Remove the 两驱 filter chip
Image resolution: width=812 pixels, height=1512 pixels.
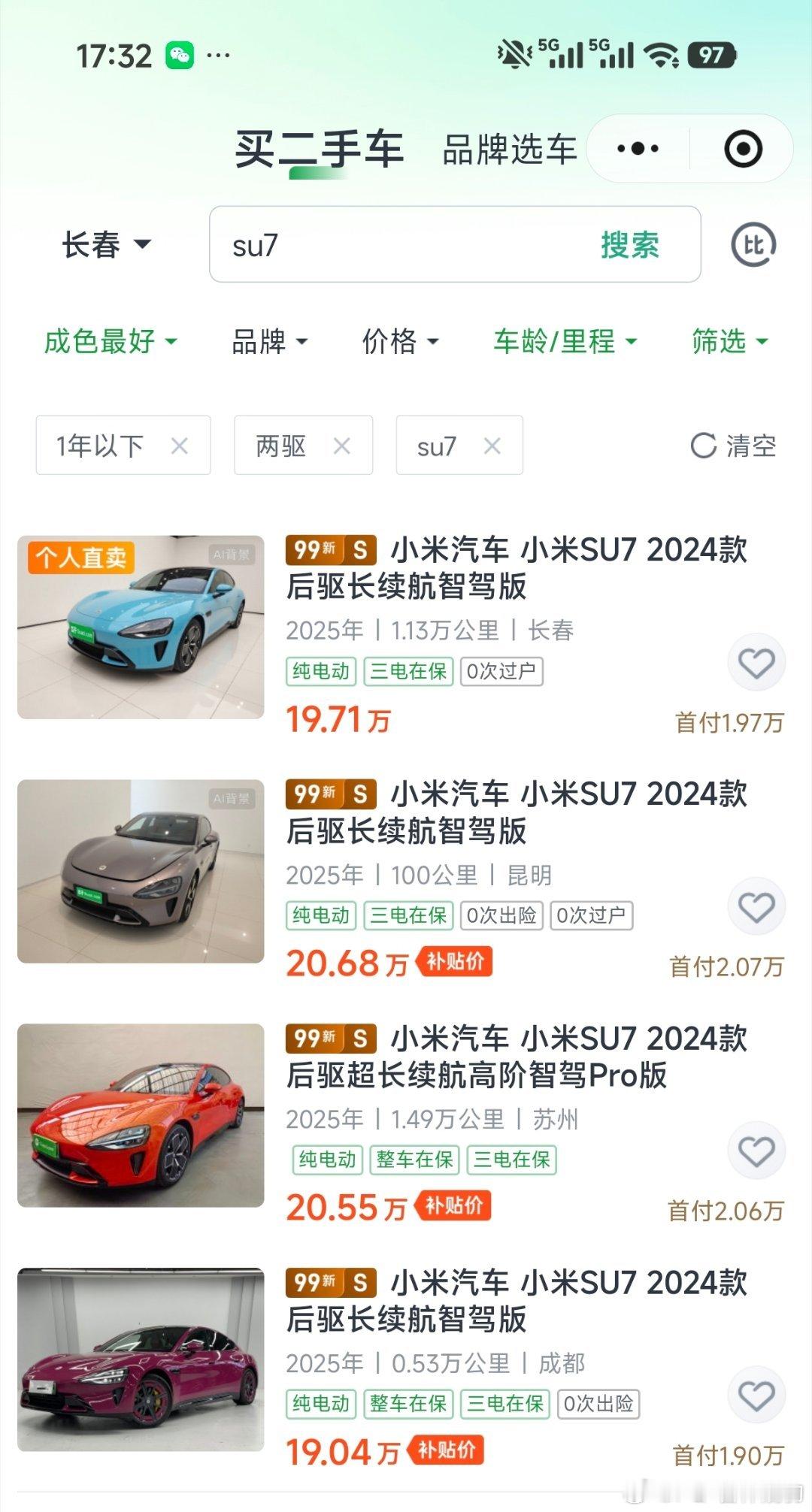pos(342,446)
